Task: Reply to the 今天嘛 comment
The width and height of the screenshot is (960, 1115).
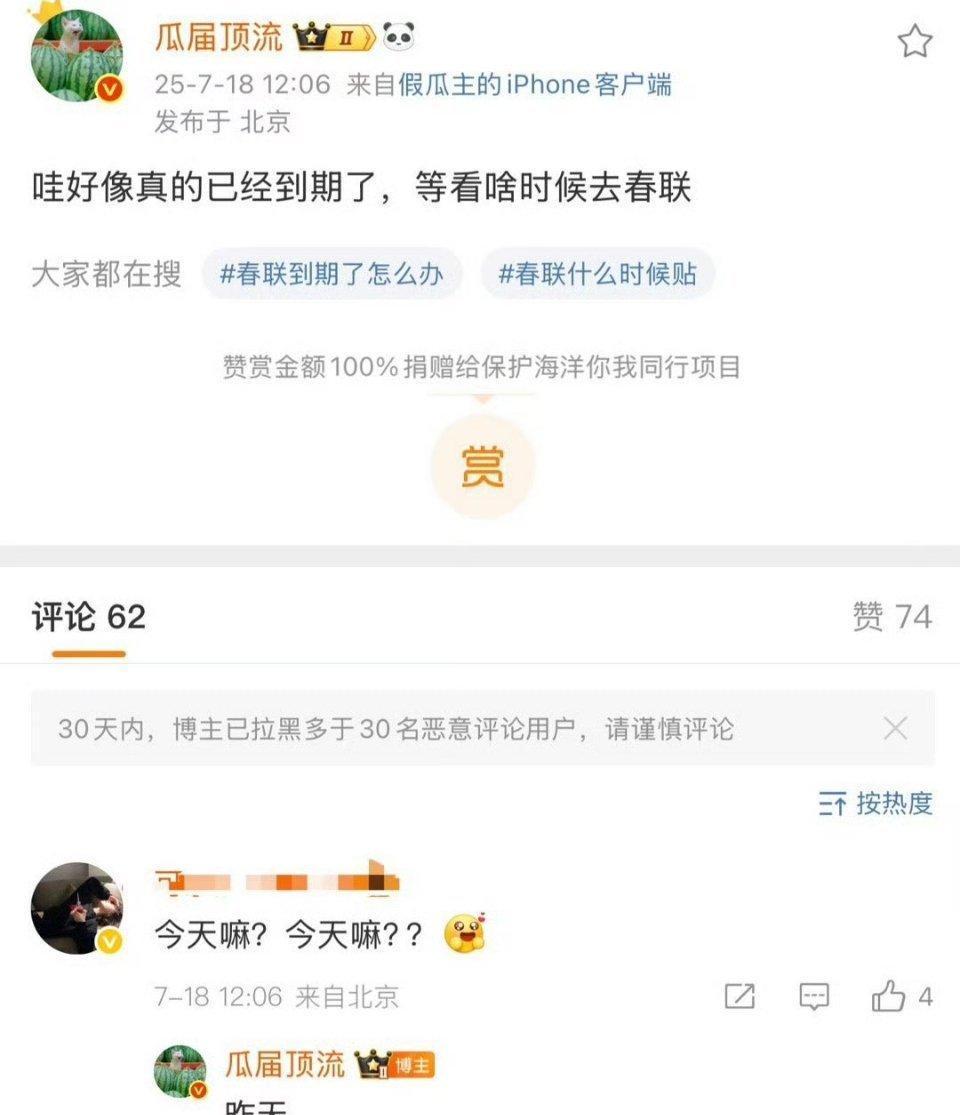Action: pyautogui.click(x=814, y=996)
